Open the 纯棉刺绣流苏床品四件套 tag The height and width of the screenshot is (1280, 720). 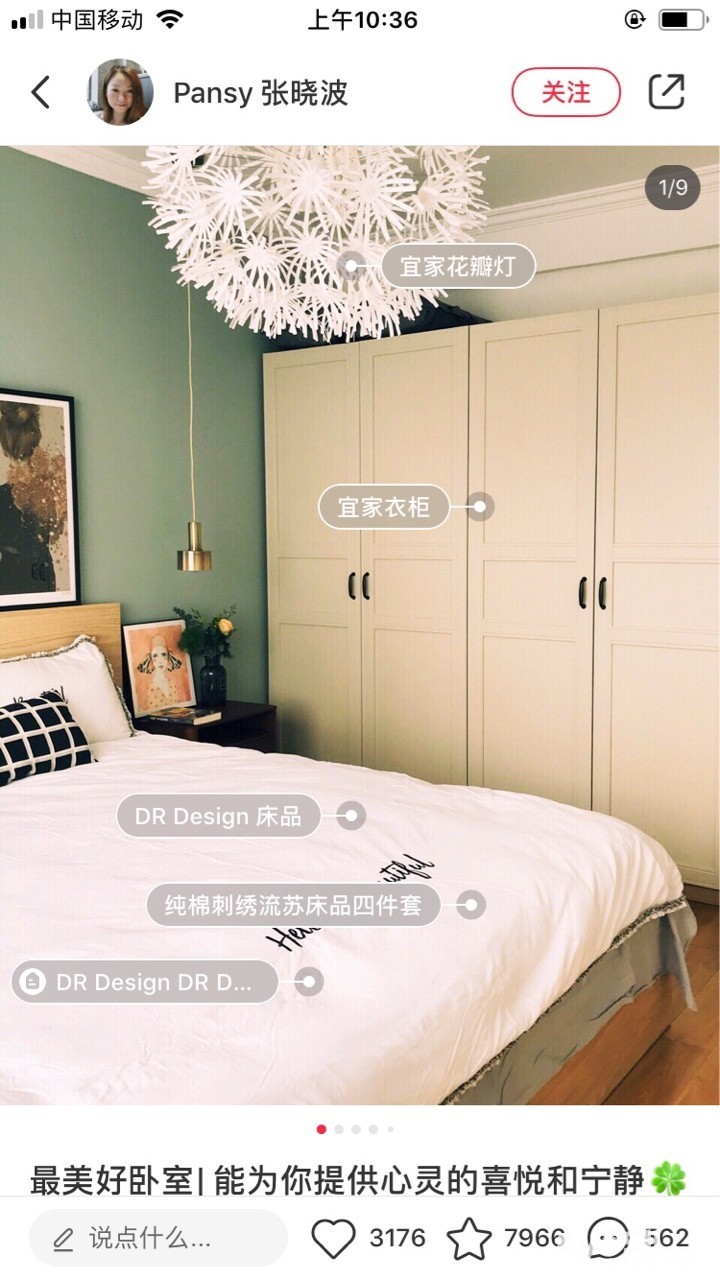pos(293,905)
